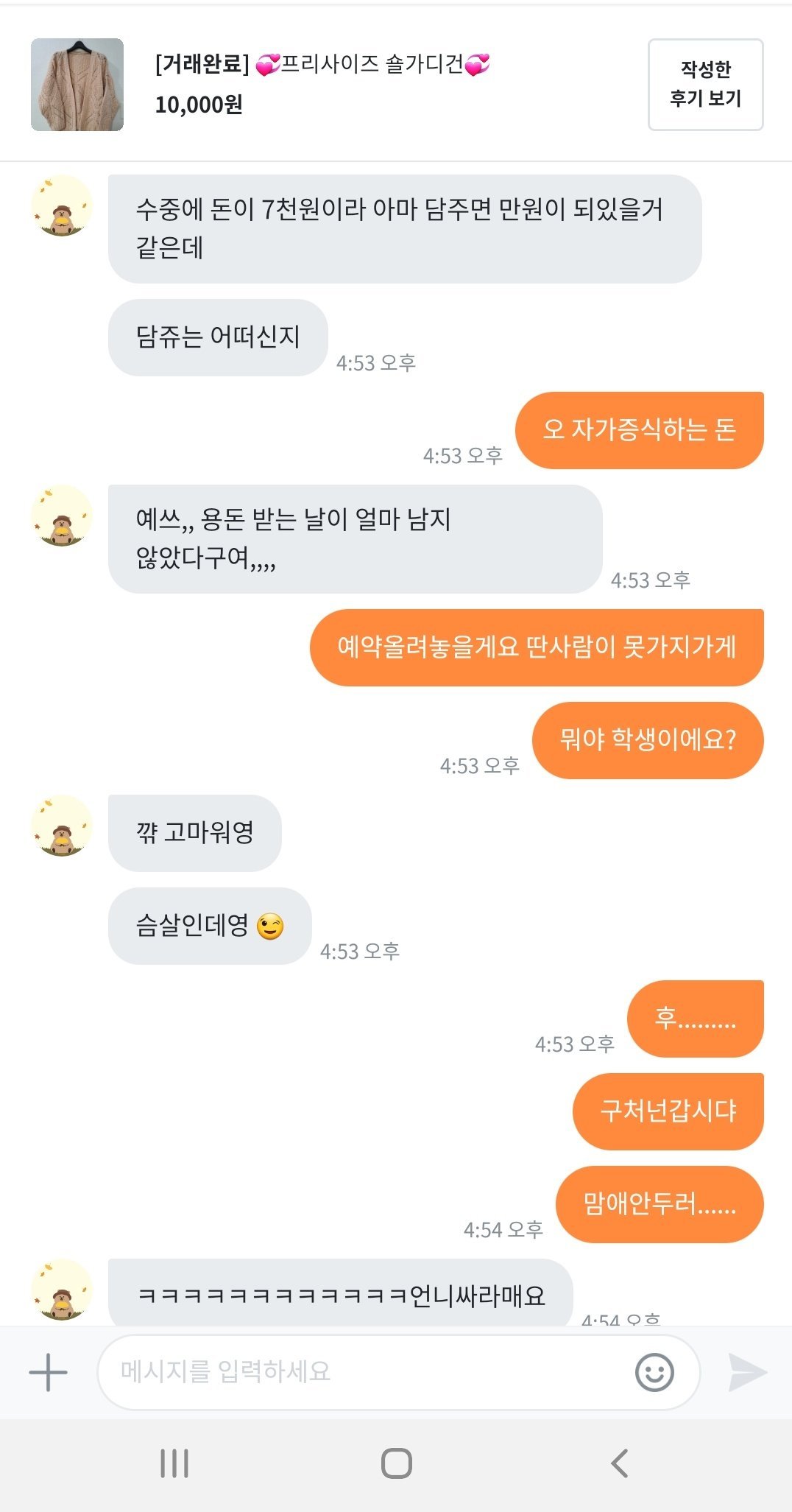
Task: Open the emoji picker
Action: pyautogui.click(x=654, y=1372)
